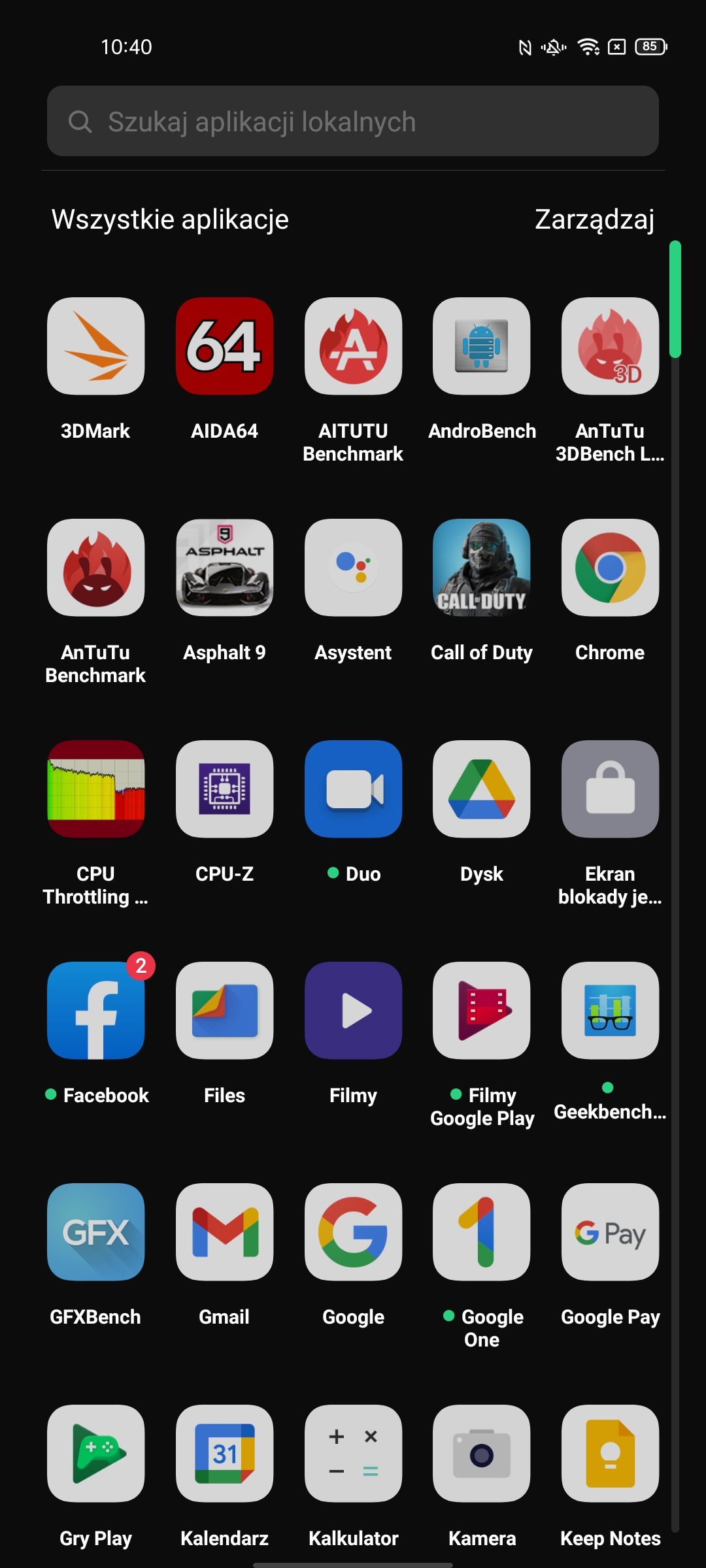Image resolution: width=706 pixels, height=1568 pixels.
Task: Open Zarządzaj to manage apps
Action: pos(594,220)
